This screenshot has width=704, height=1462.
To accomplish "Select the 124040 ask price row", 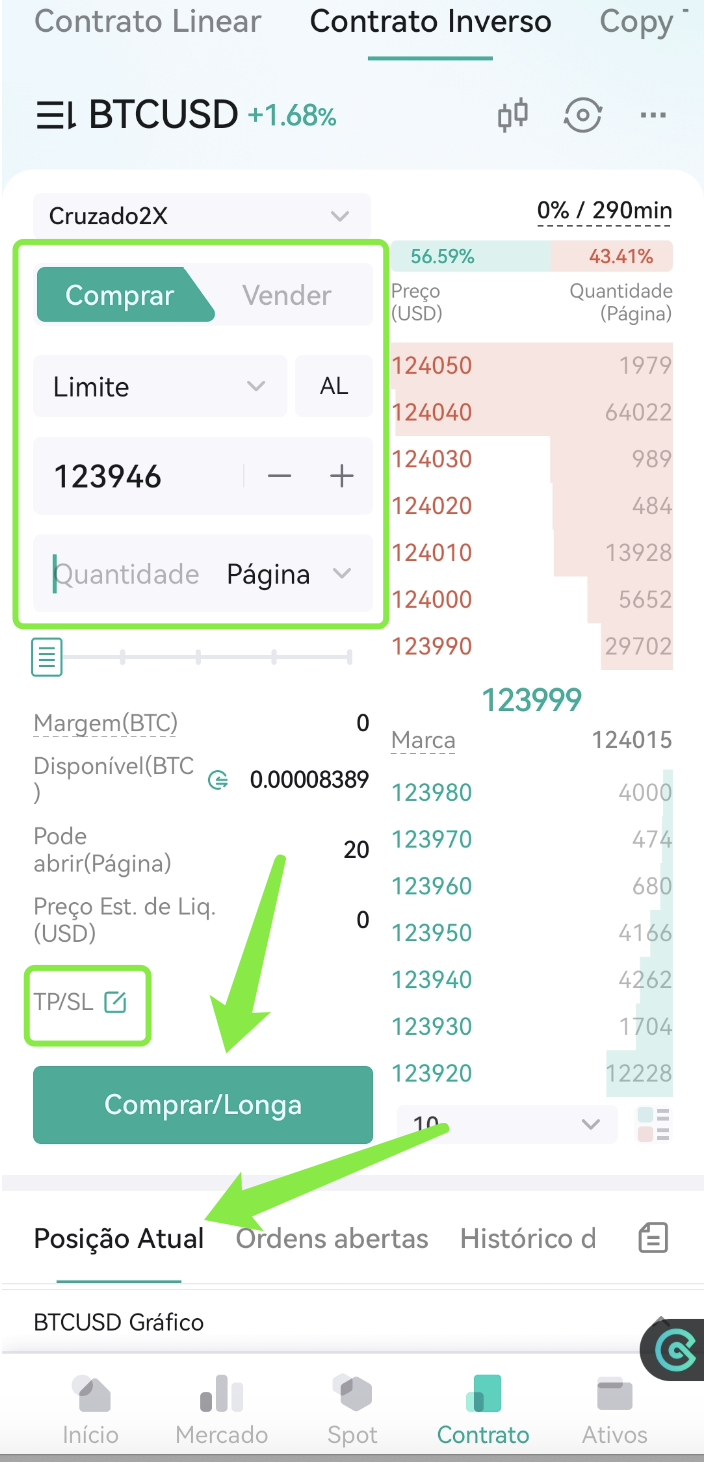I will point(532,412).
